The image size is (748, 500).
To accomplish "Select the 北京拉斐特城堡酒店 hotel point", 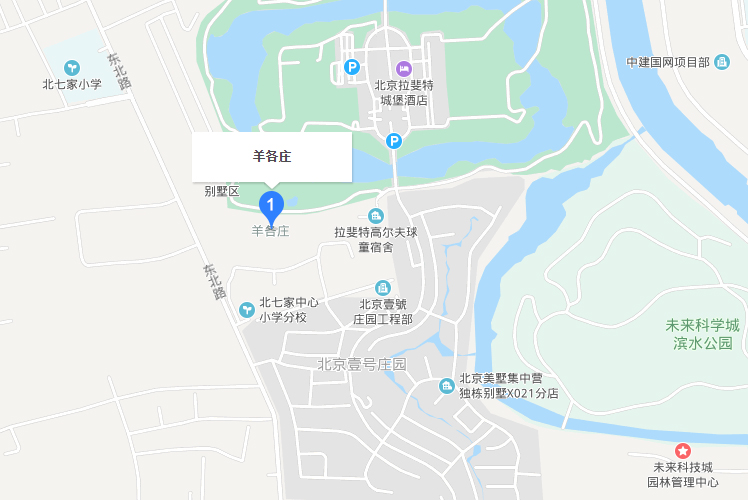I will point(403,68).
